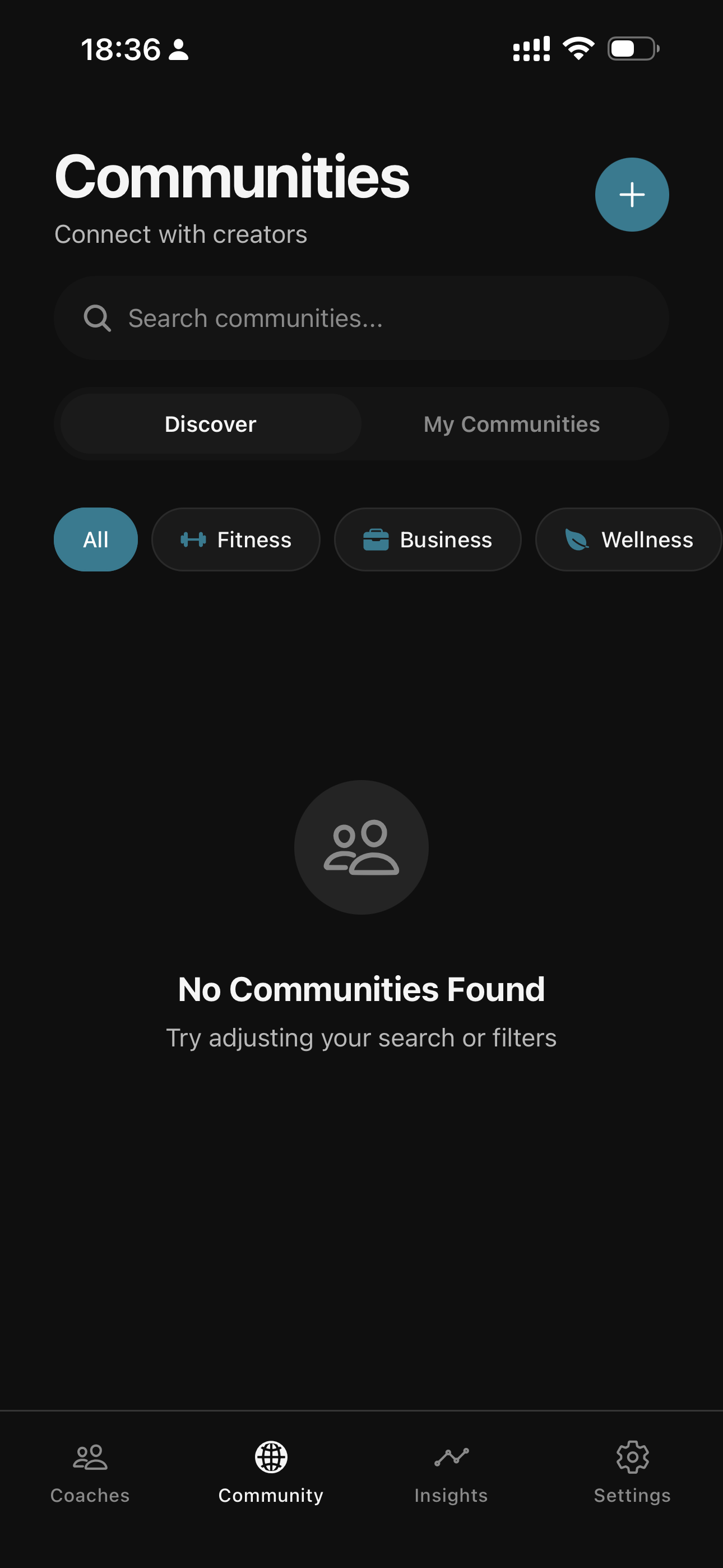
Task: Filter communities by Business
Action: pyautogui.click(x=428, y=539)
